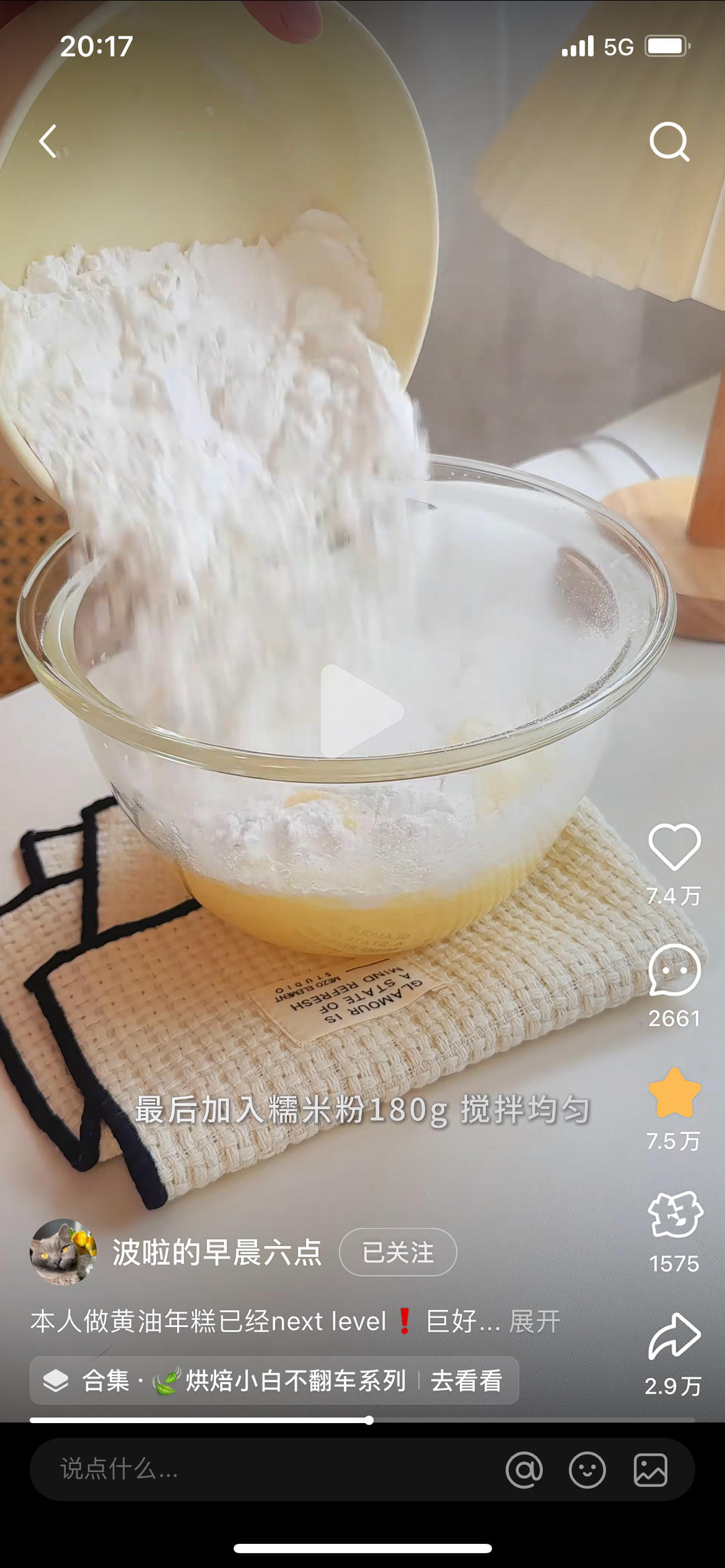Tap 已关注 to unfollow the creator
Viewport: 725px width, 1568px height.
pos(398,1252)
